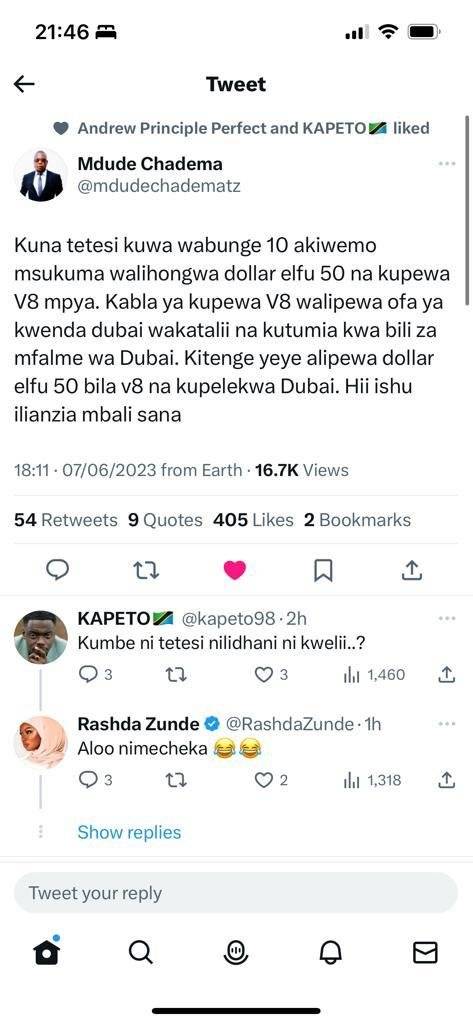The width and height of the screenshot is (473, 1024).
Task: Bookmark the main tweet
Action: coord(323,570)
